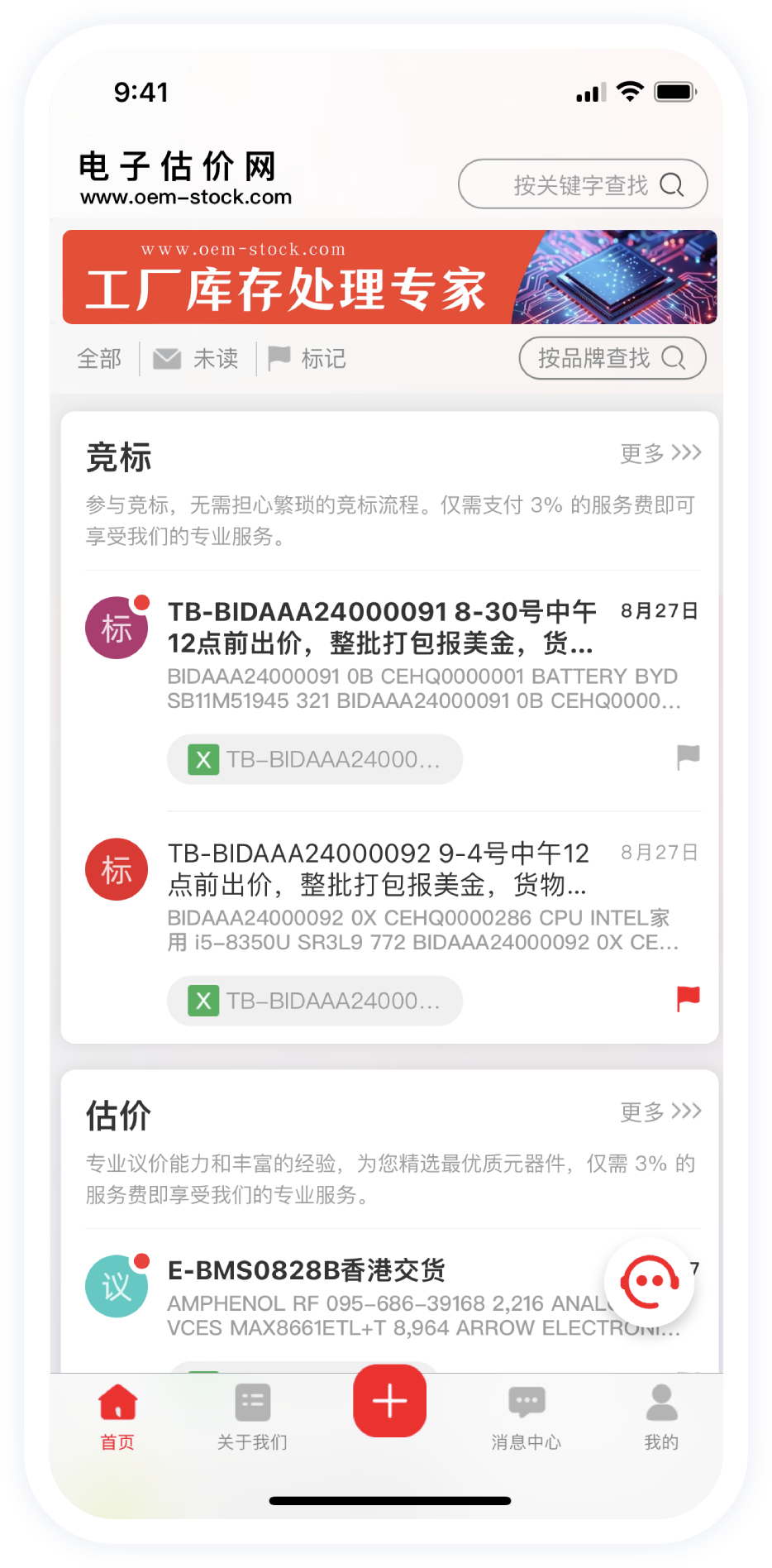This screenshot has height=1568, width=772.
Task: Switch to the 关于我们 tab
Action: point(252,1417)
